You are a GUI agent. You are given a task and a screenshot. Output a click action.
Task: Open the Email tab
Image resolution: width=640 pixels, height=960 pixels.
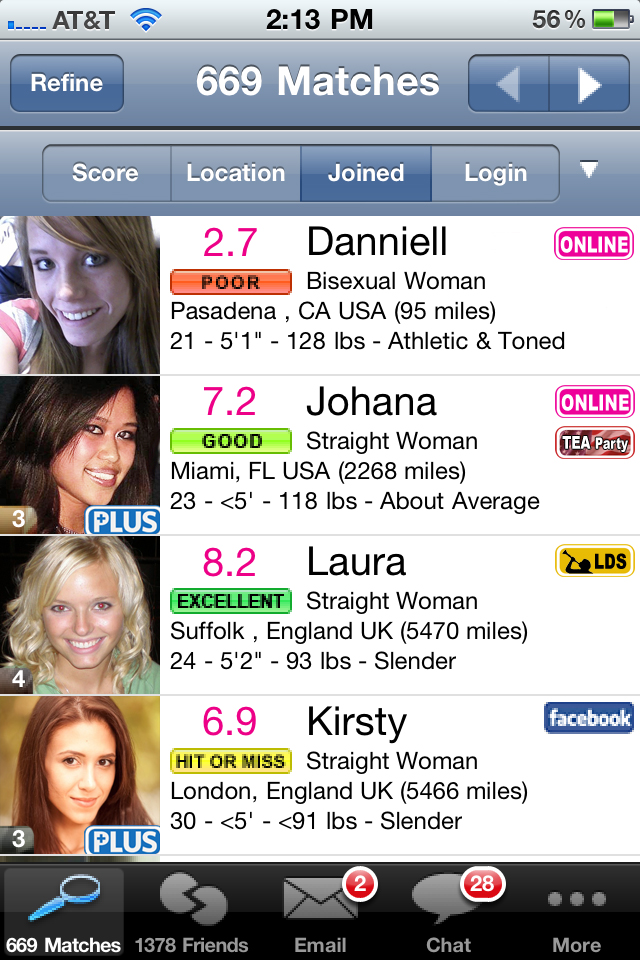click(320, 912)
